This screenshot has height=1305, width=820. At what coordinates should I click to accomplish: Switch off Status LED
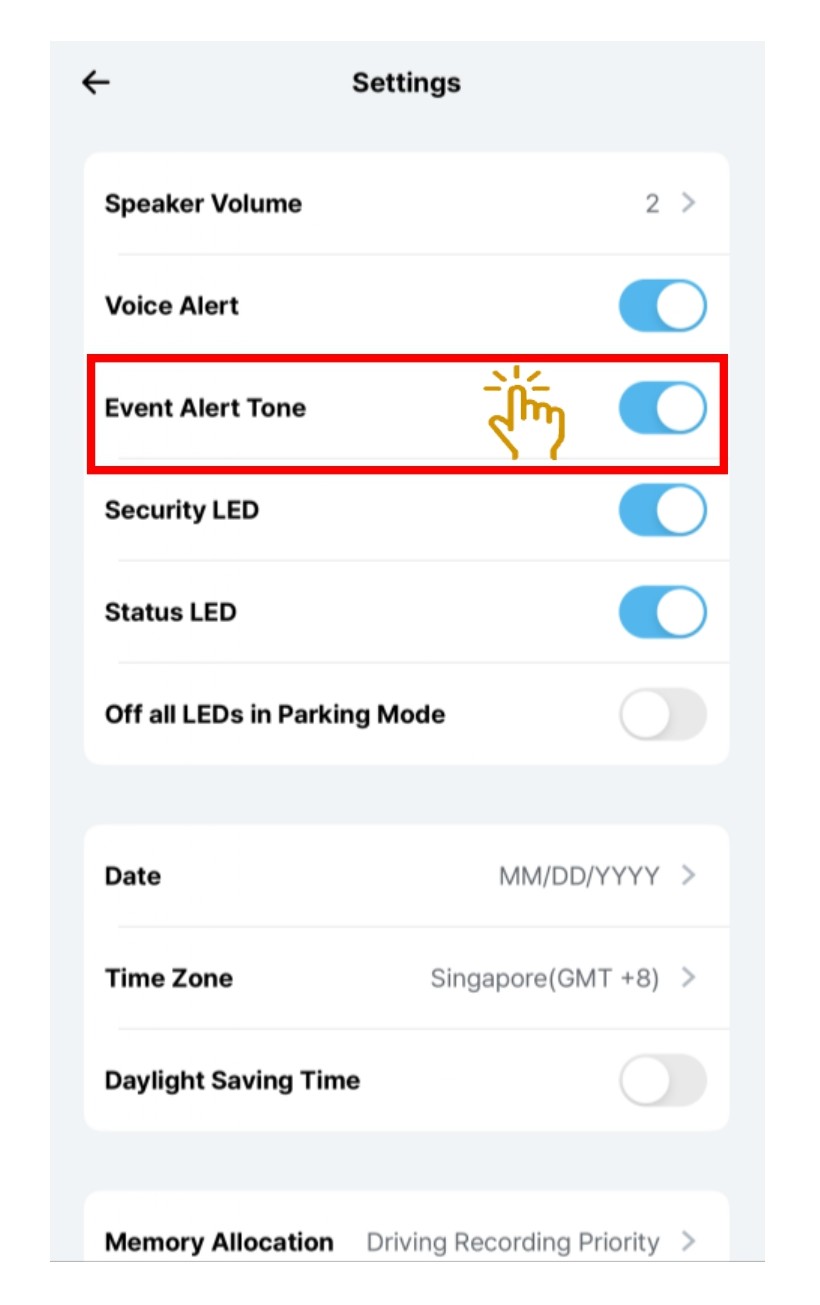click(662, 612)
